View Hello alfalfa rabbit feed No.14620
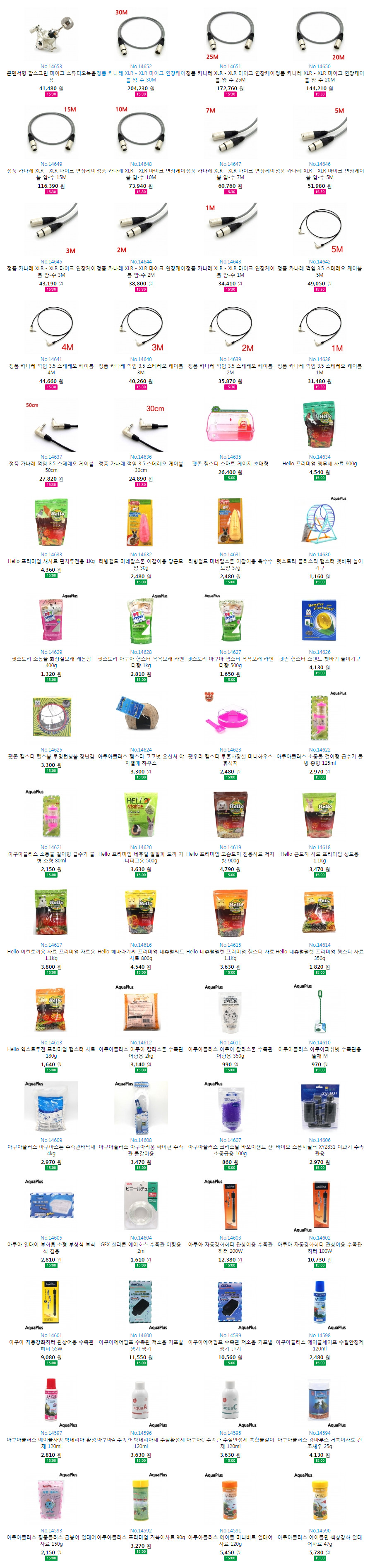 click(x=141, y=814)
